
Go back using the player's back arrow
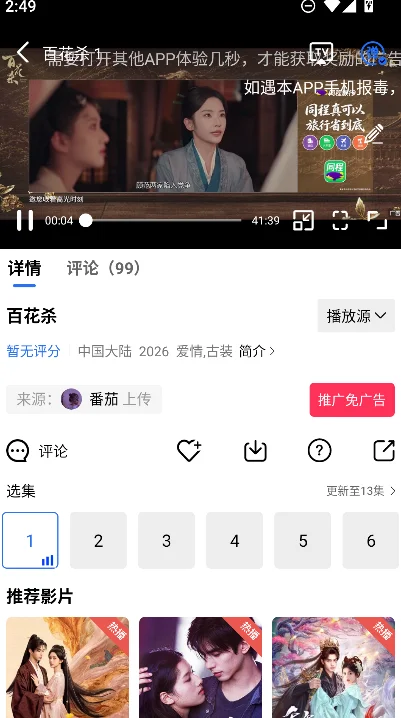23,53
